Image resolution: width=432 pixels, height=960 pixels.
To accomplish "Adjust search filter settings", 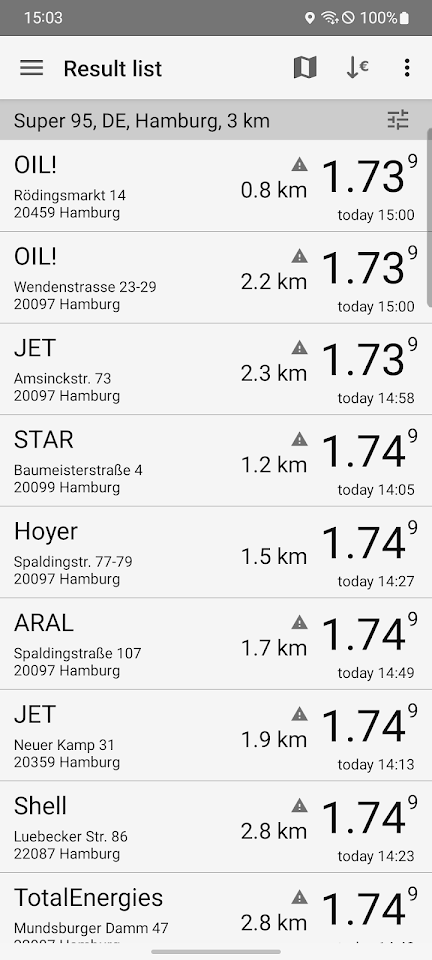I will pos(398,120).
